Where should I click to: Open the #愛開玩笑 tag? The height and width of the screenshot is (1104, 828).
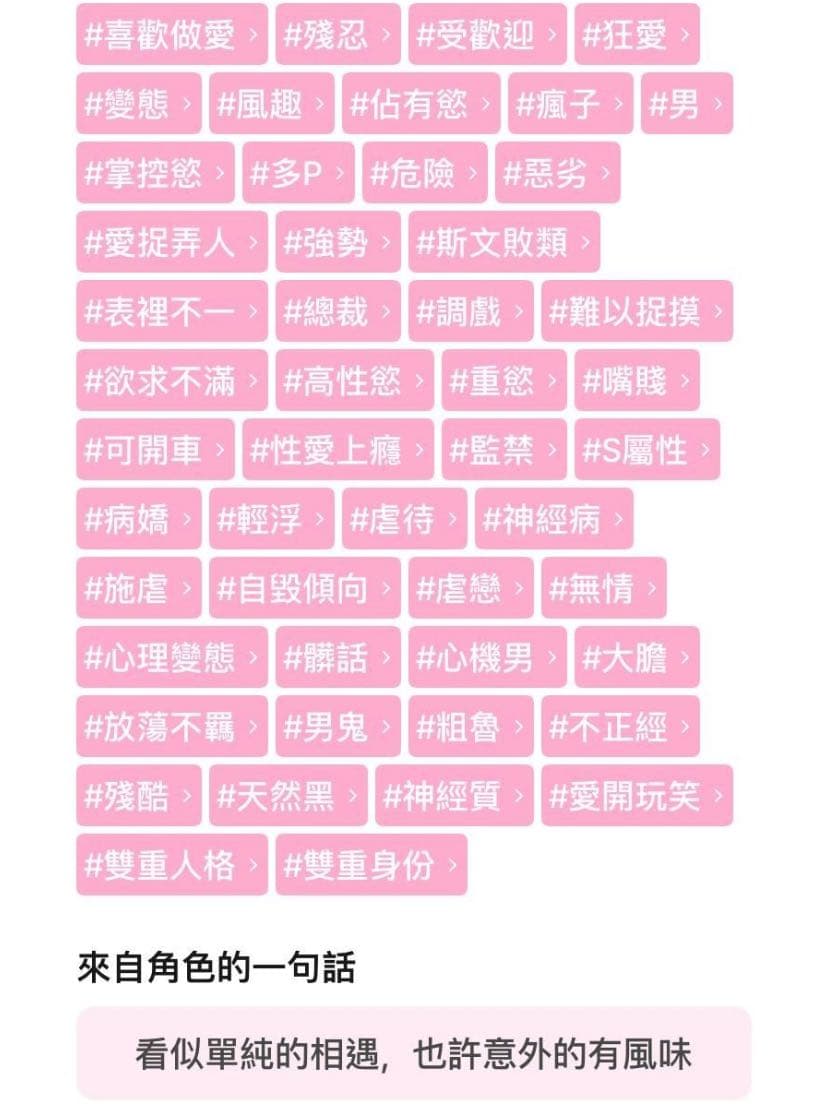(636, 796)
